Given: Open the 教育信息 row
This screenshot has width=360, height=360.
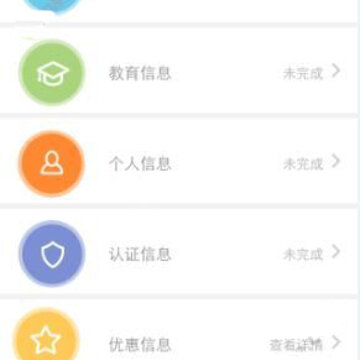Looking at the screenshot, I should coord(178,72).
